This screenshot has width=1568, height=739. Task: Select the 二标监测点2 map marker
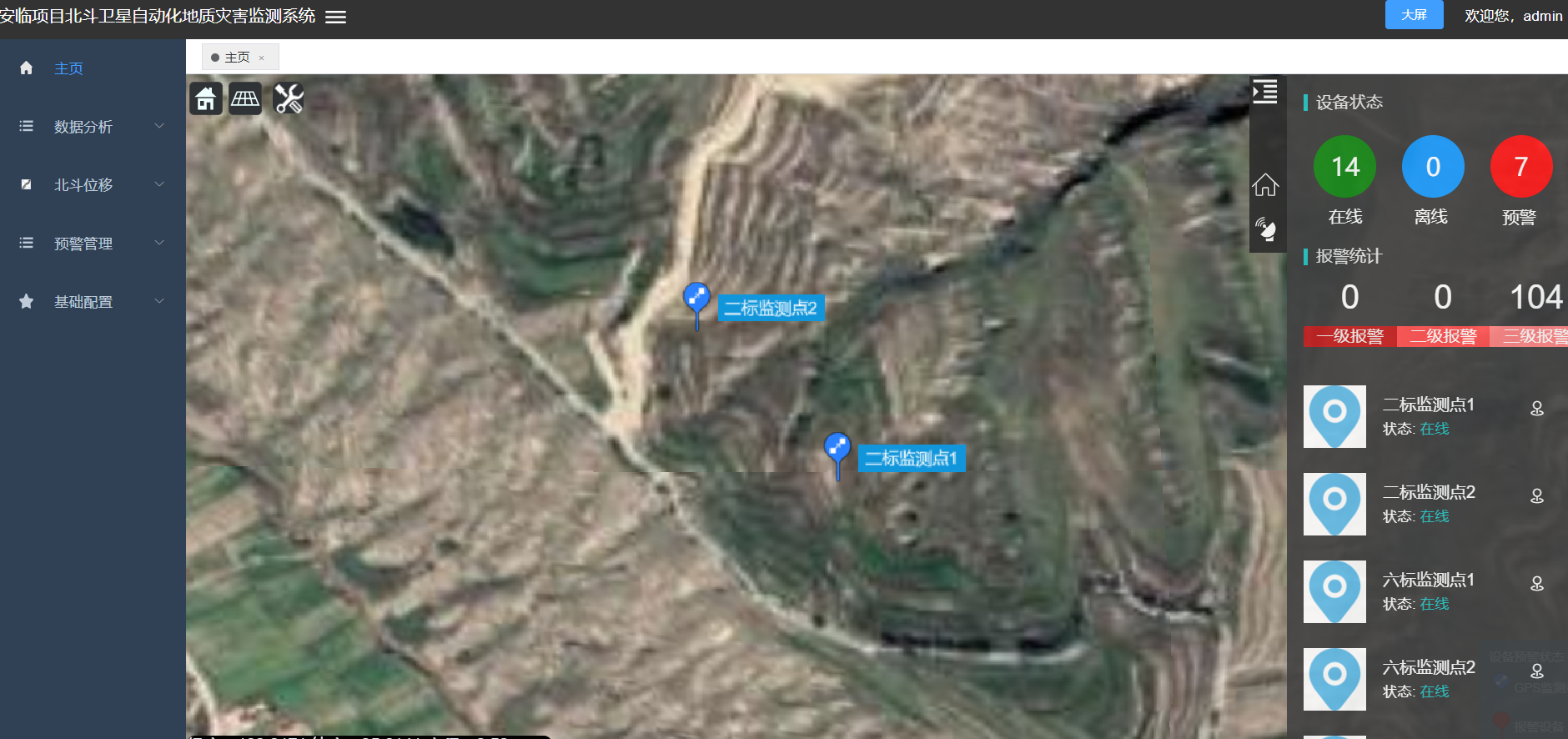696,299
